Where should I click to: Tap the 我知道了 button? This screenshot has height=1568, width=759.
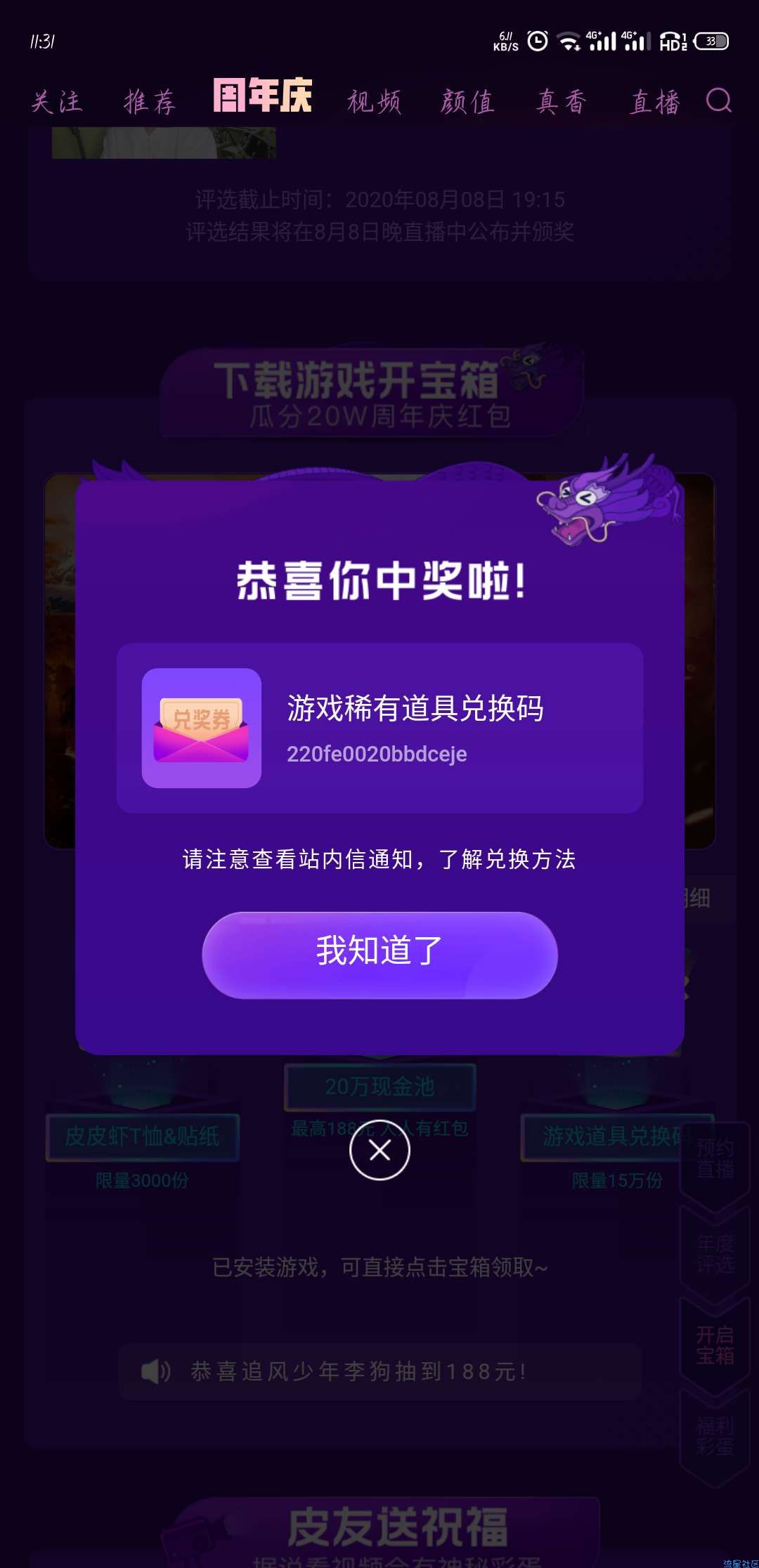379,954
